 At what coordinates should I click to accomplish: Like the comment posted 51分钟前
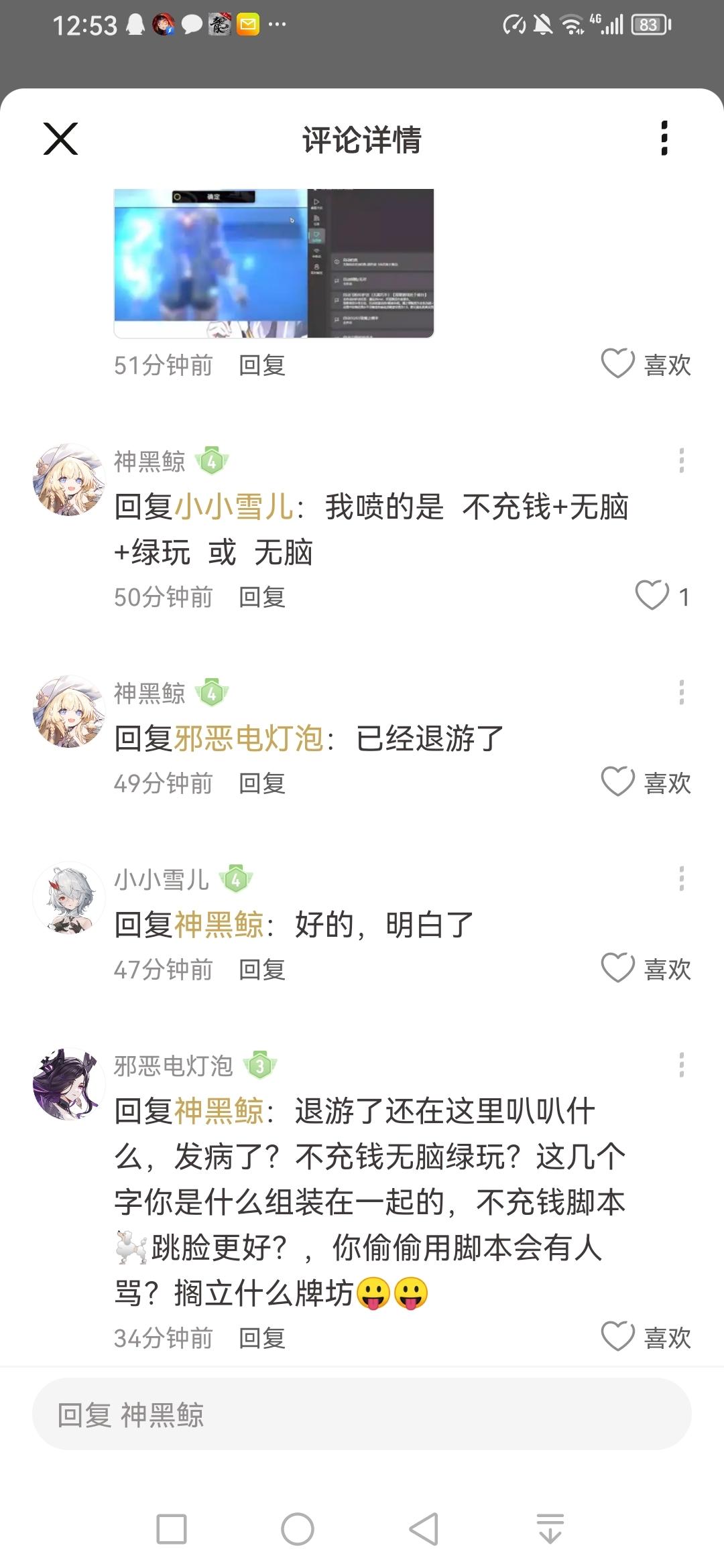point(617,365)
